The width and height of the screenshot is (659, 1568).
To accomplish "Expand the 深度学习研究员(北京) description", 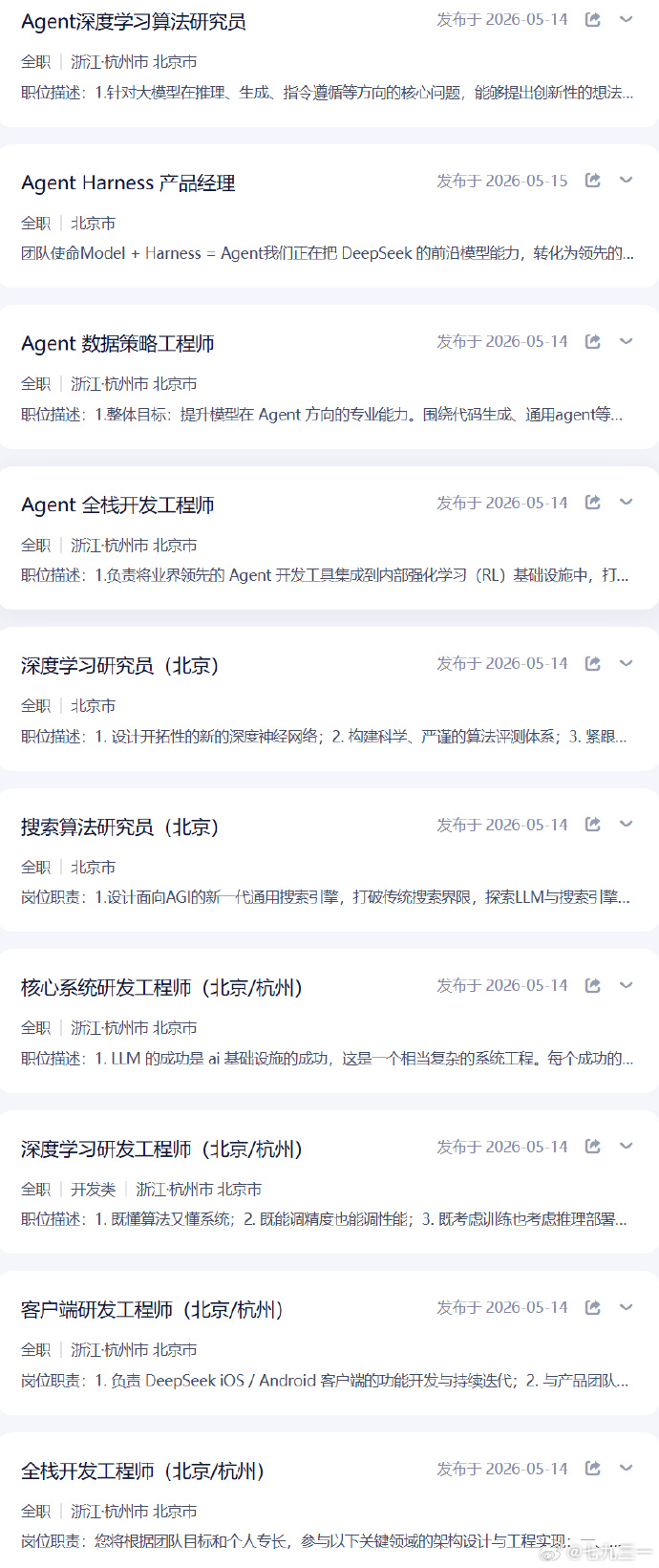I will (x=627, y=663).
